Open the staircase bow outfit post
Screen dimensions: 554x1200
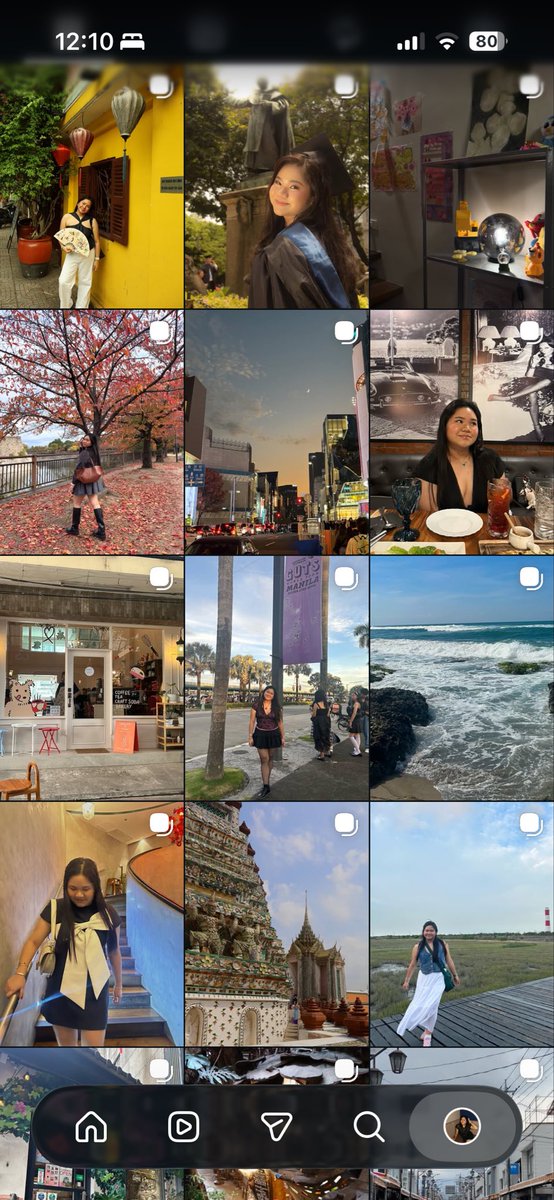click(91, 924)
